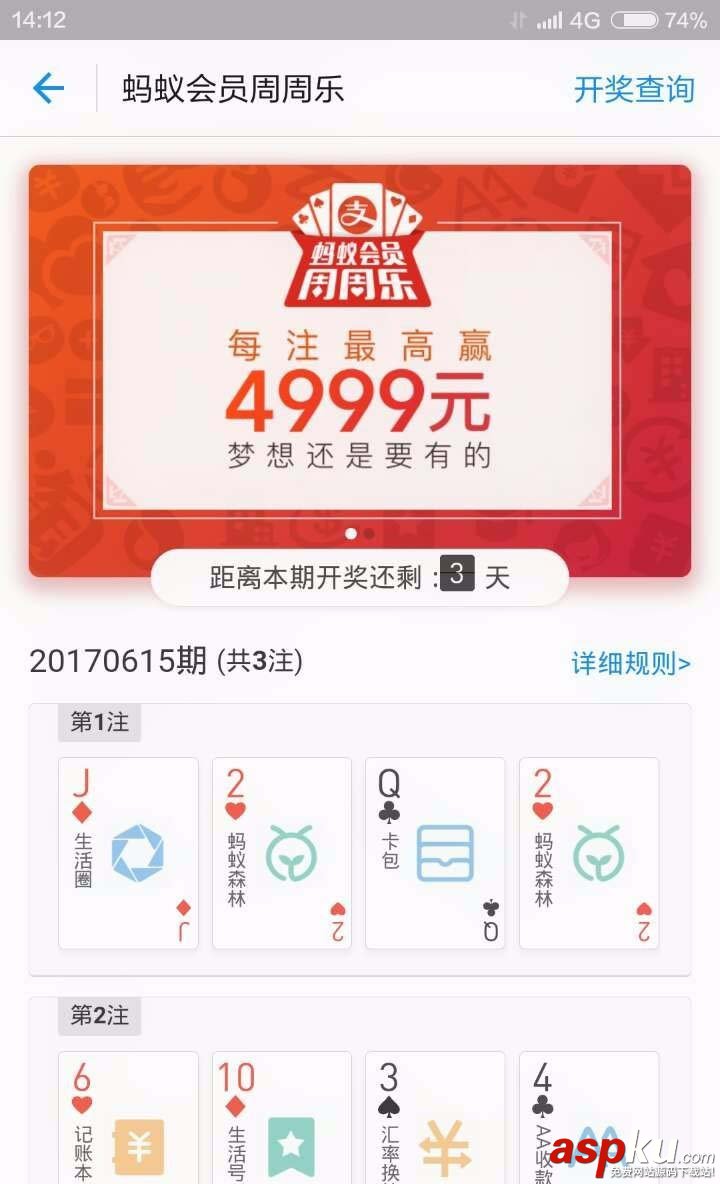Open 开奖查询 lottery results
The image size is (720, 1184).
click(x=633, y=89)
